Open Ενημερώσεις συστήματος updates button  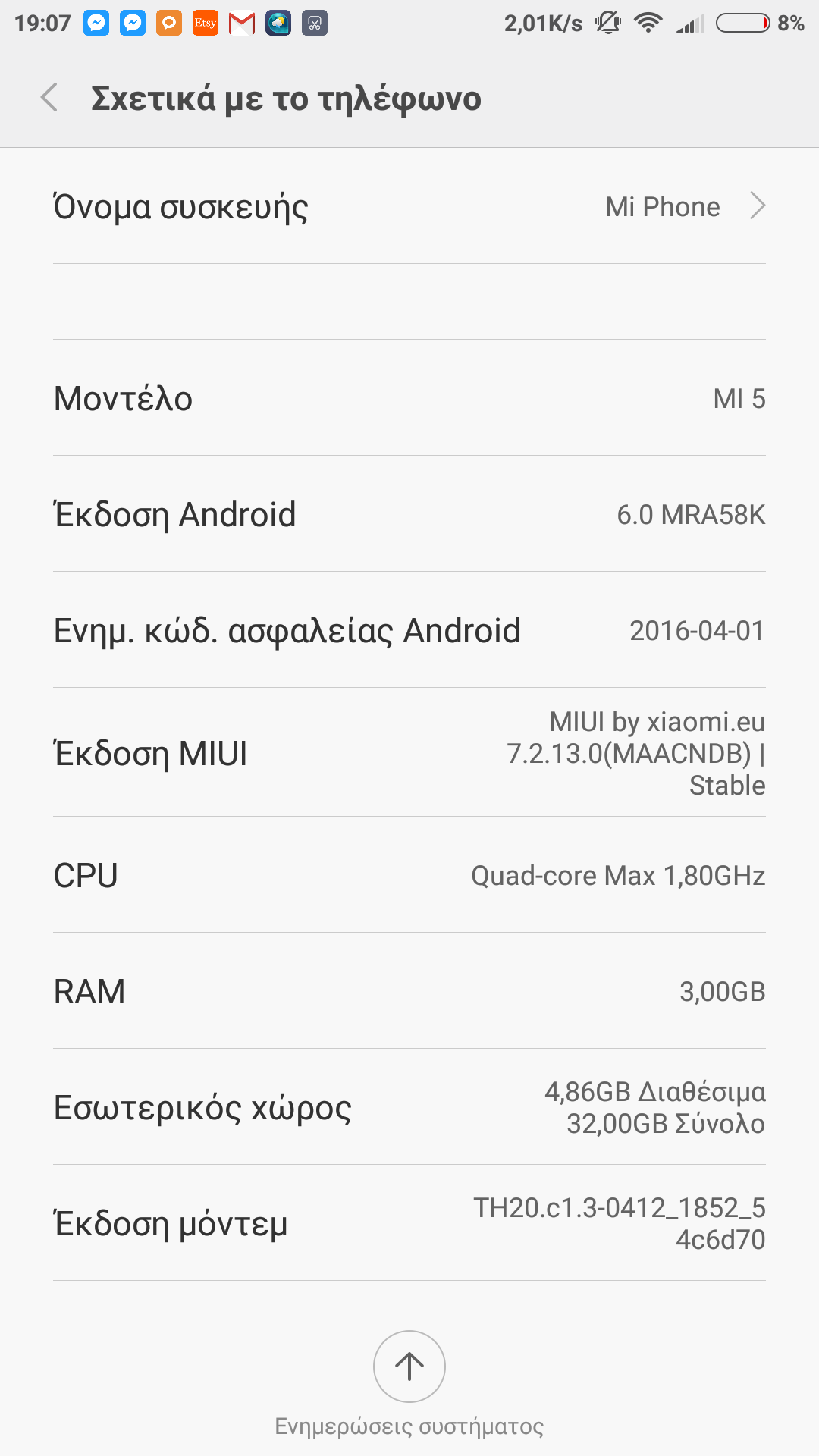click(x=409, y=1367)
